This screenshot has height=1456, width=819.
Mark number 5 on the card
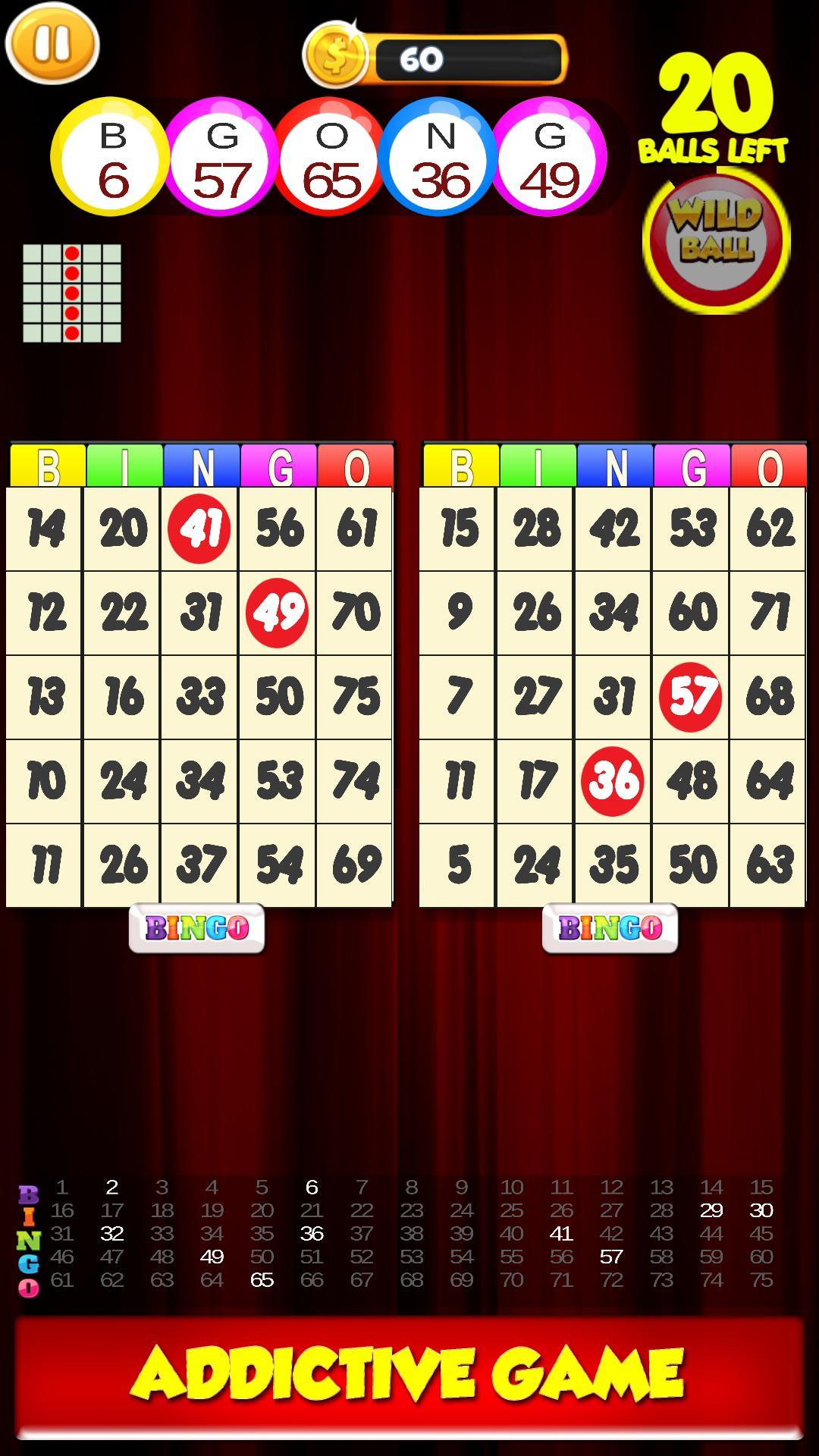458,864
